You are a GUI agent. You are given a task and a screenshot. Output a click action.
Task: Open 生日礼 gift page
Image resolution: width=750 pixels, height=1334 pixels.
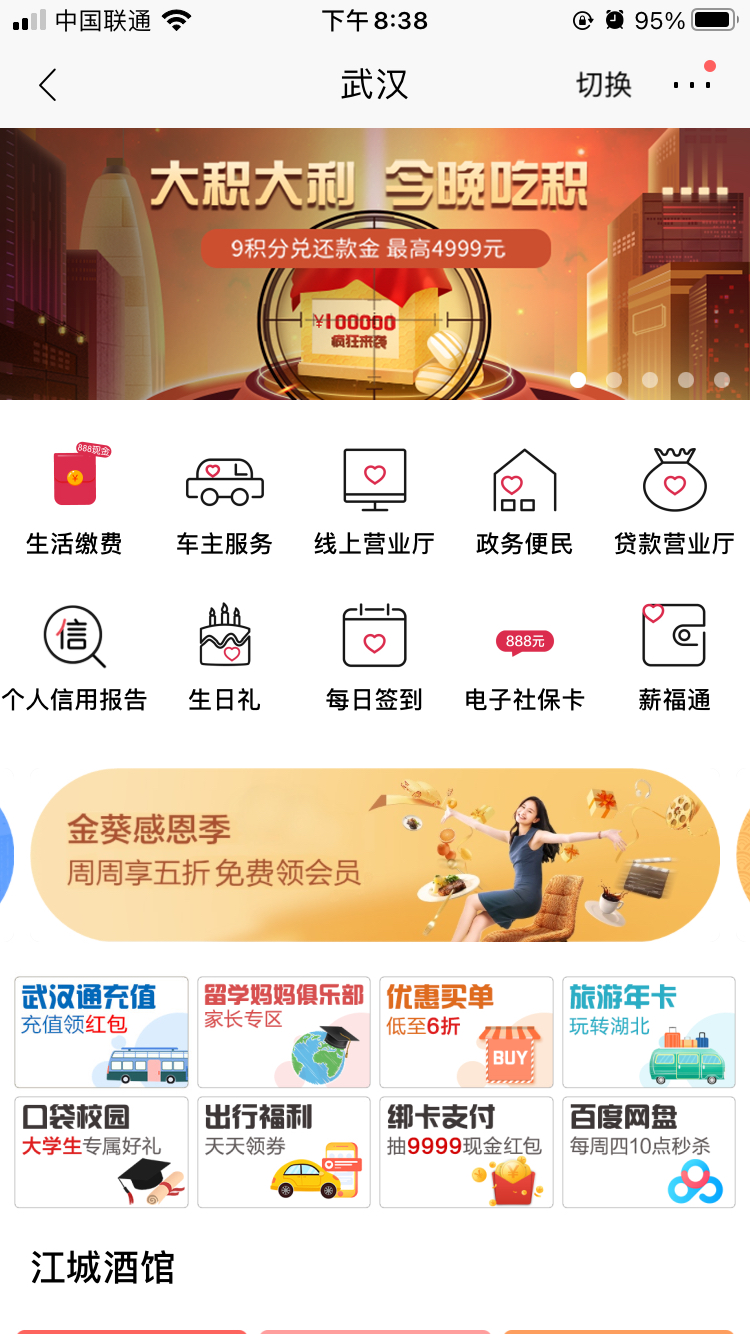click(225, 657)
